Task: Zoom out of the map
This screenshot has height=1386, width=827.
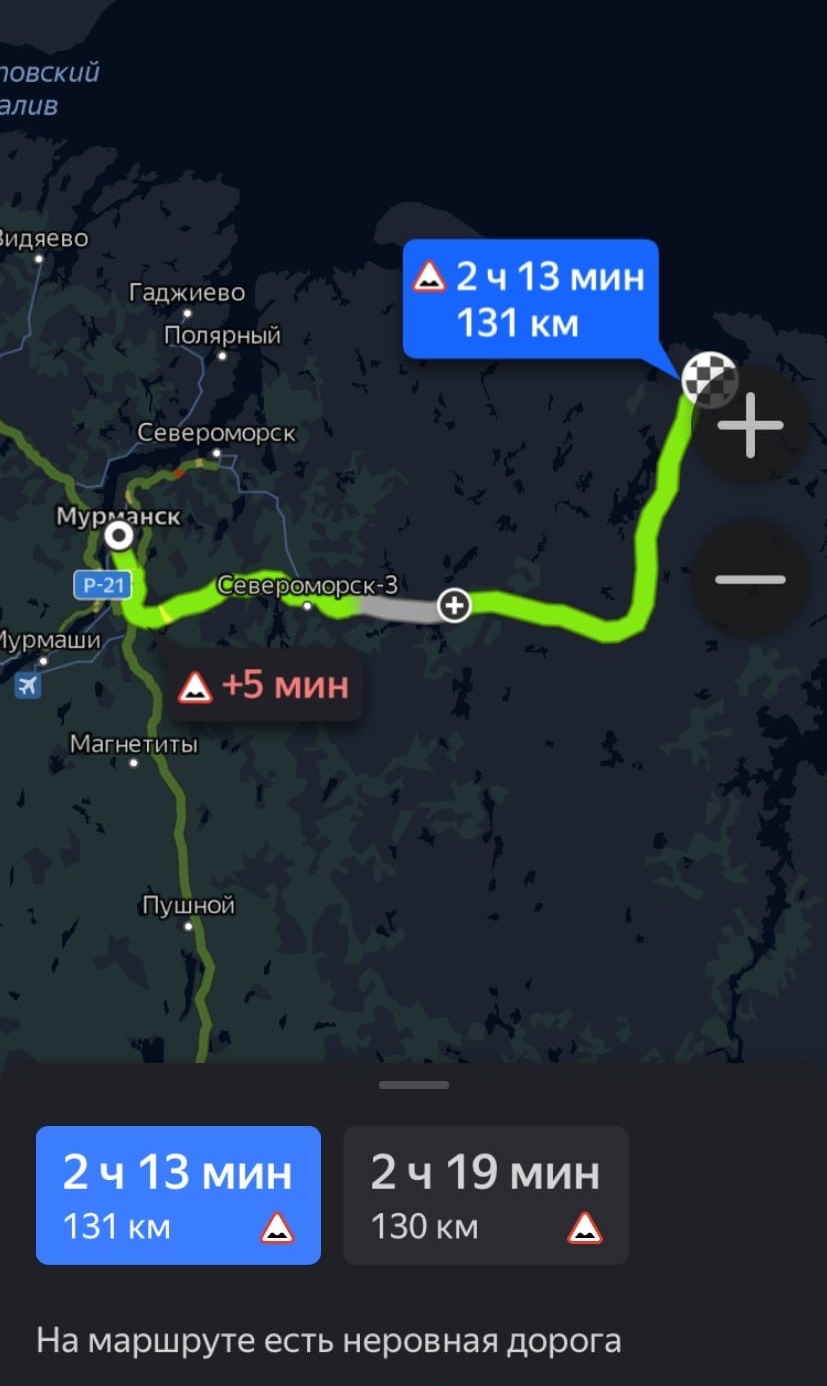Action: tap(750, 579)
